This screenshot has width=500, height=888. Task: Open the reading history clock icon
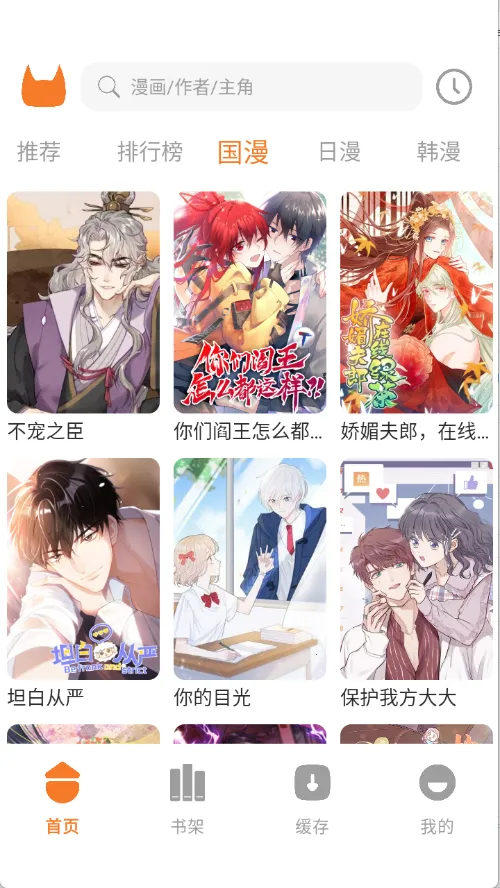pos(454,87)
